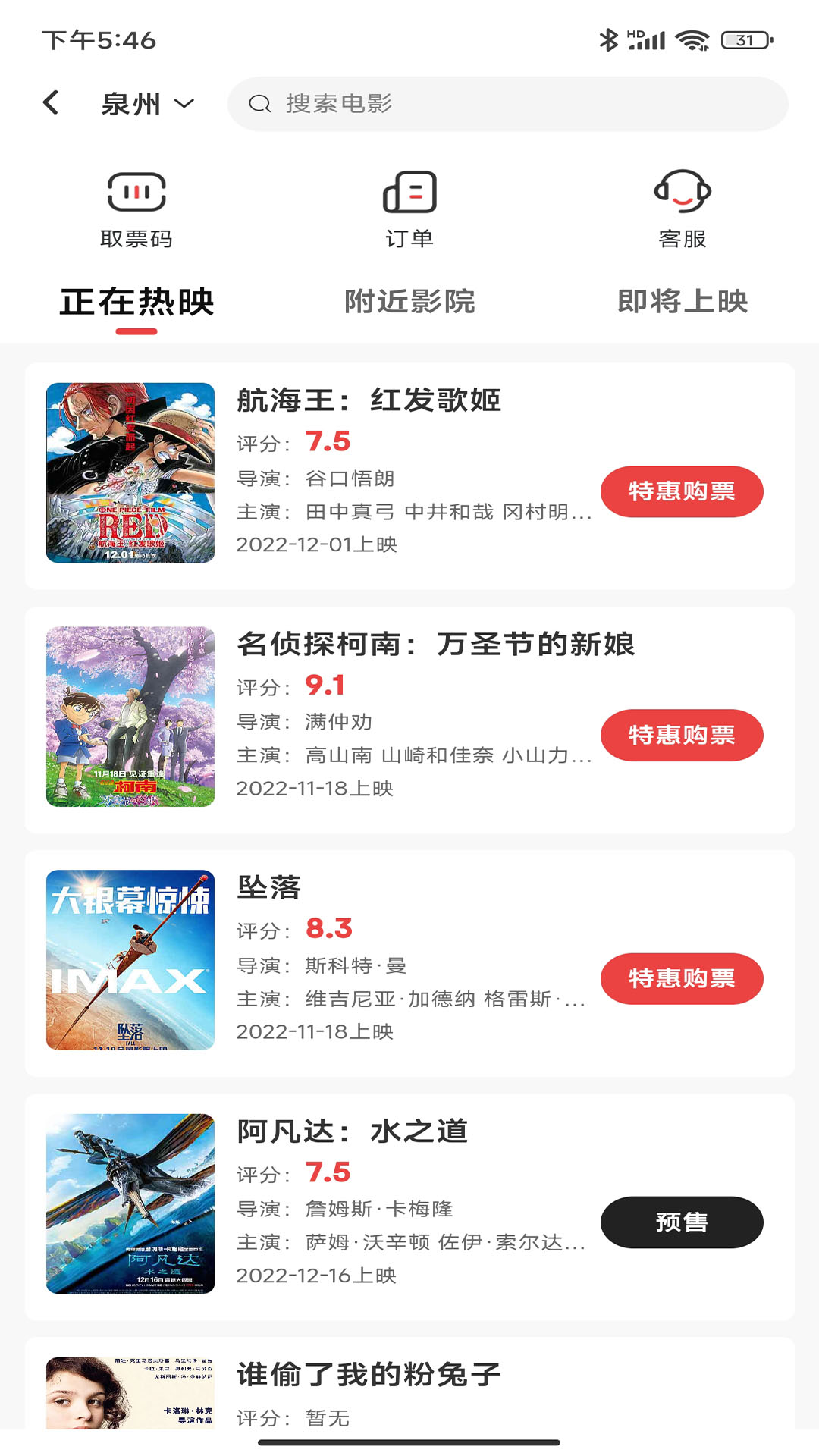View the 坠落 movie poster
819x1456 pixels.
(x=130, y=959)
